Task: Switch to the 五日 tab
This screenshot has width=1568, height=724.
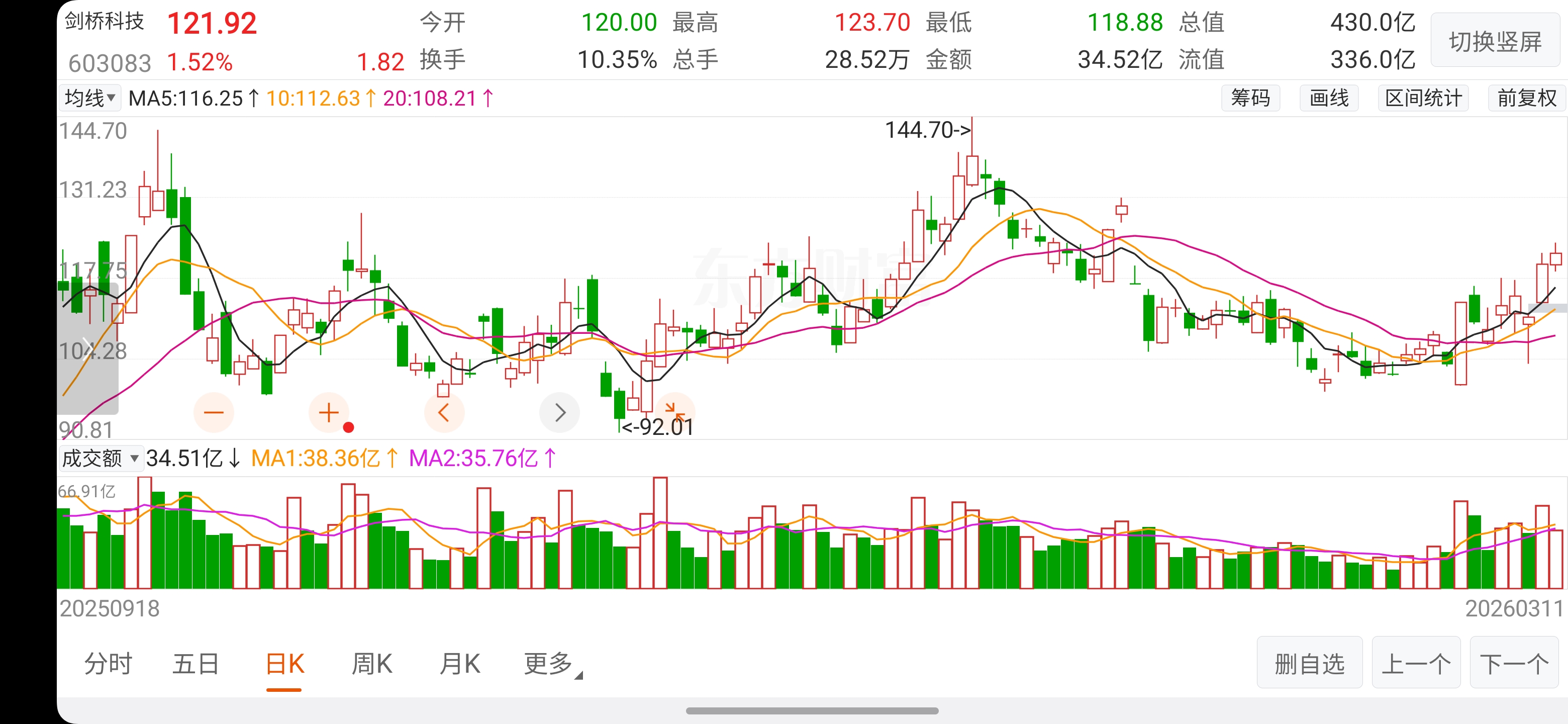Action: point(195,664)
